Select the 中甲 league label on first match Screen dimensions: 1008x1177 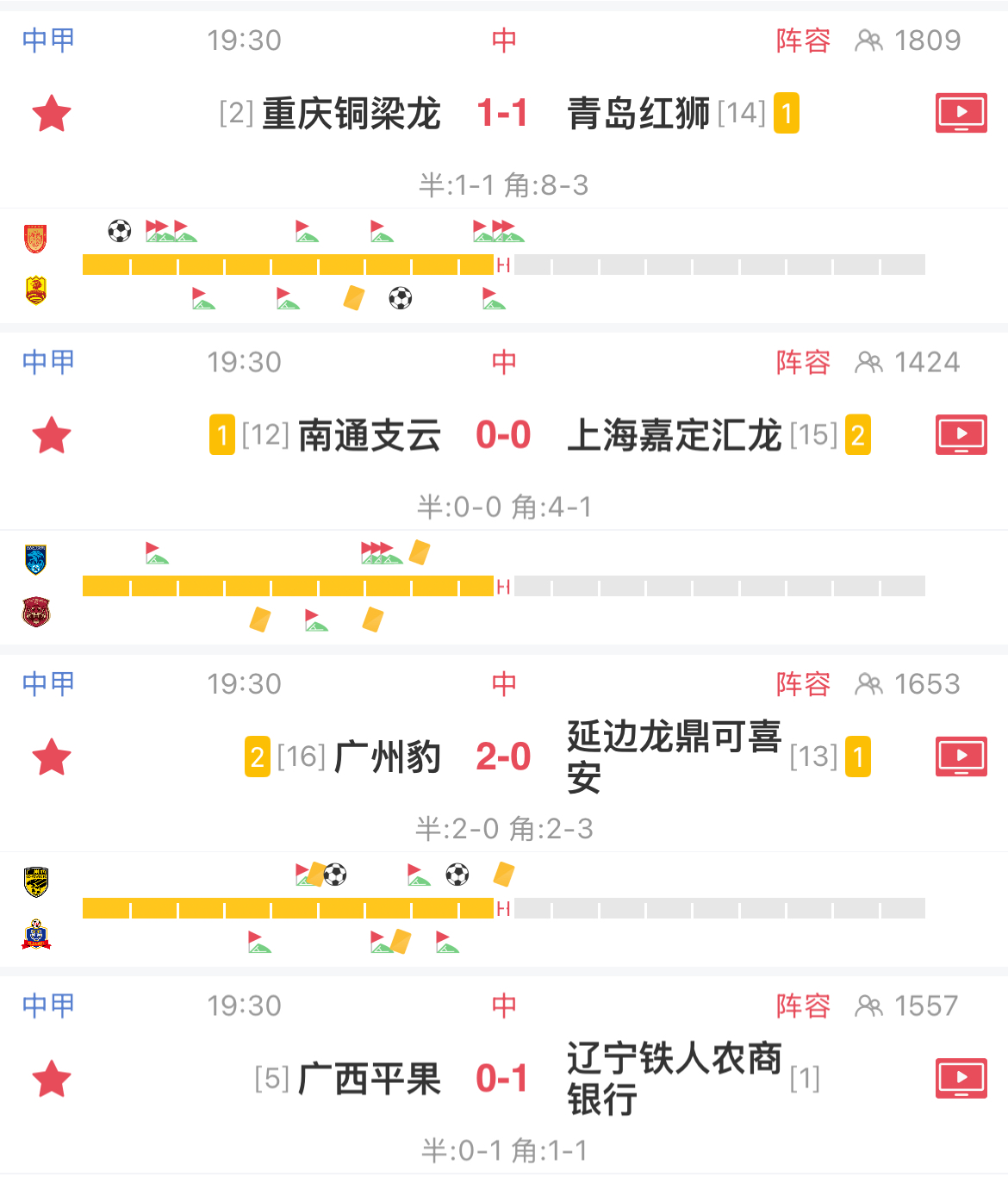click(47, 40)
